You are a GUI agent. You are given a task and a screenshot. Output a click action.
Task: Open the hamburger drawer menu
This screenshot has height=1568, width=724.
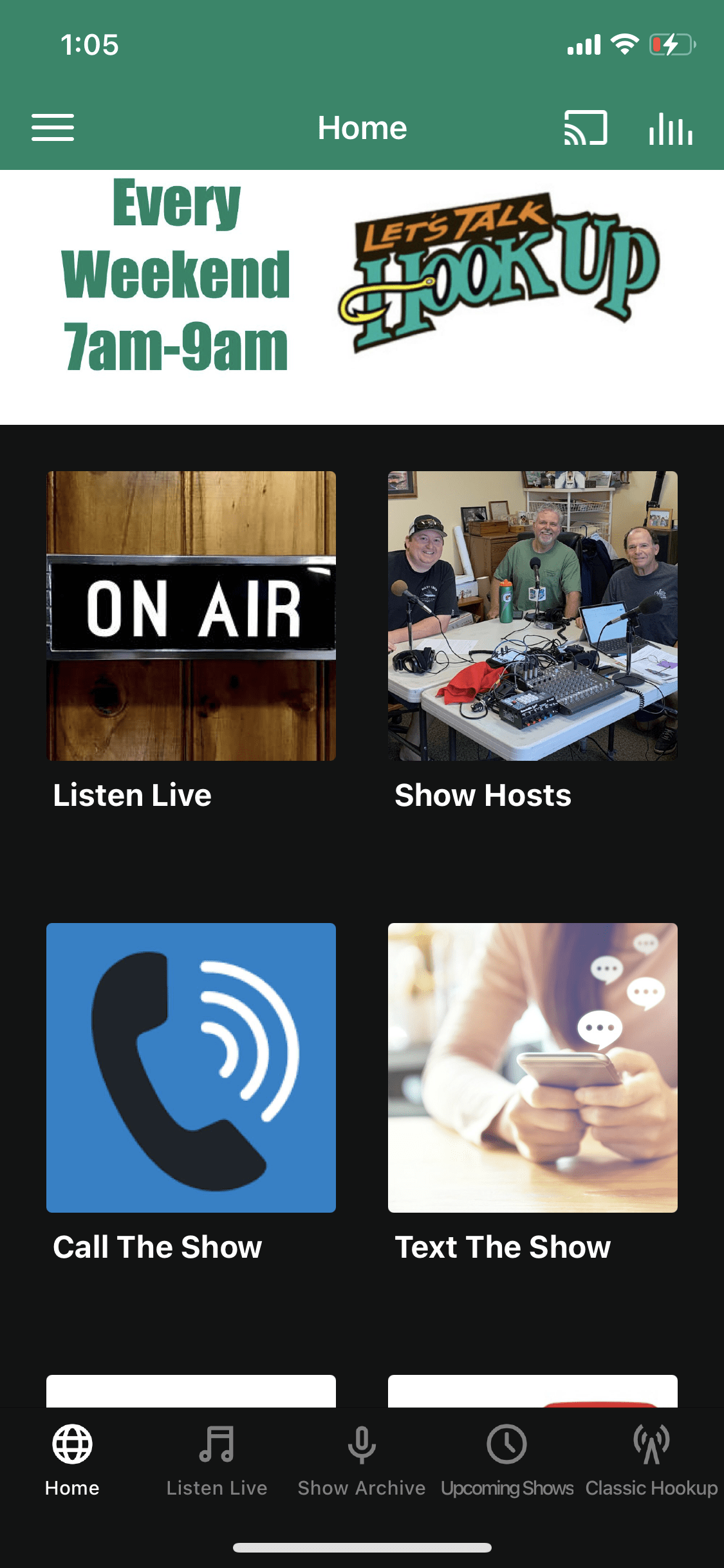coord(53,127)
